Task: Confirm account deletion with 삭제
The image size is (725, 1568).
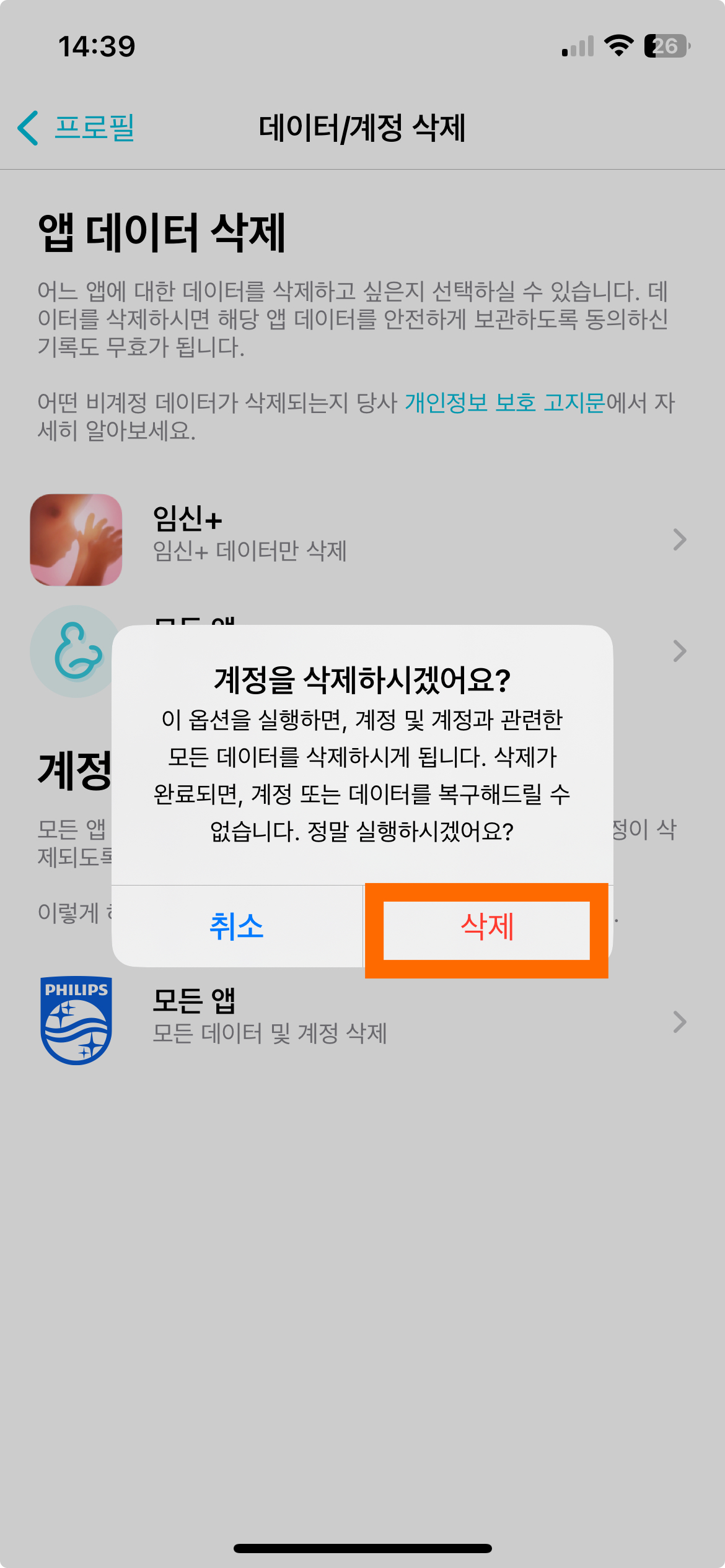Action: point(487,927)
